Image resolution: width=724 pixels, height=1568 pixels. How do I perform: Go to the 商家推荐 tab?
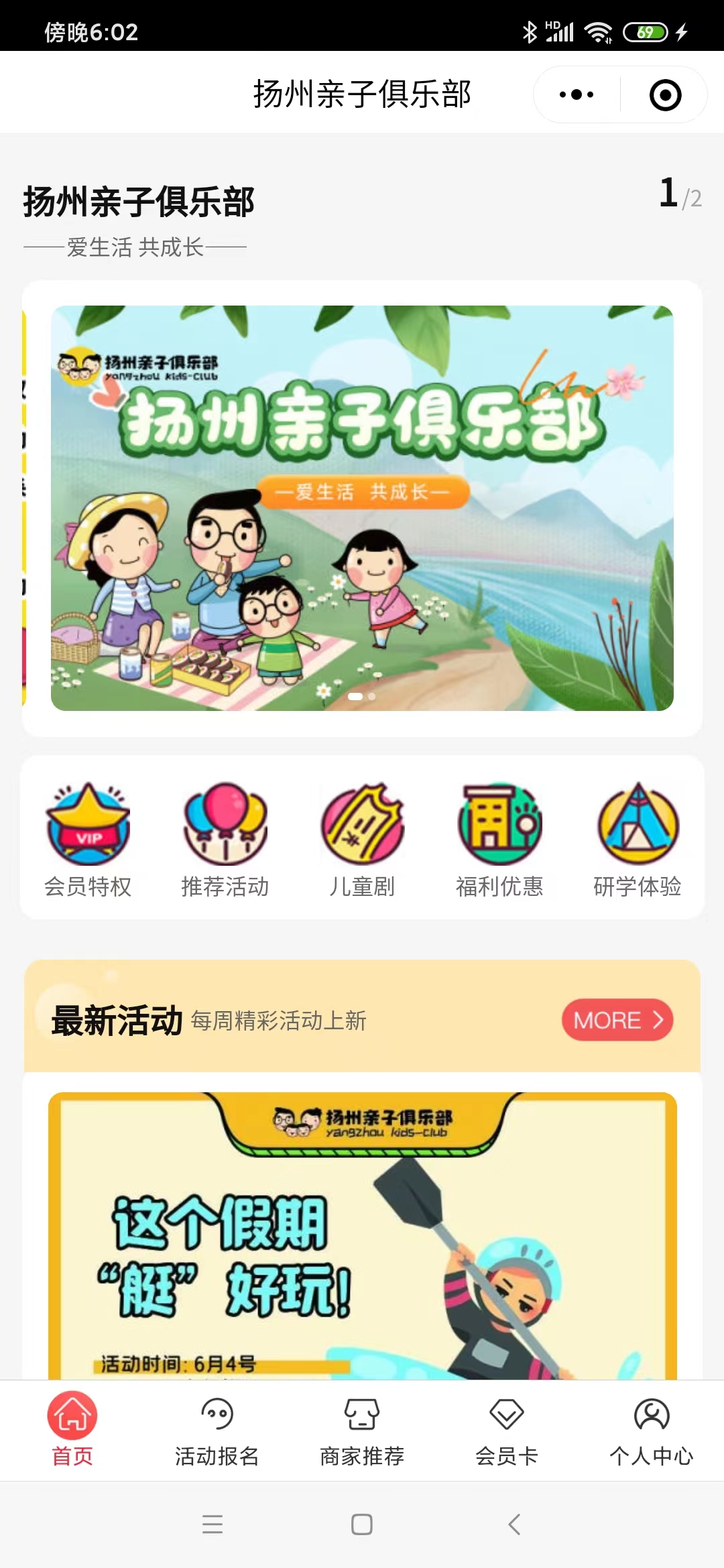tap(362, 1427)
